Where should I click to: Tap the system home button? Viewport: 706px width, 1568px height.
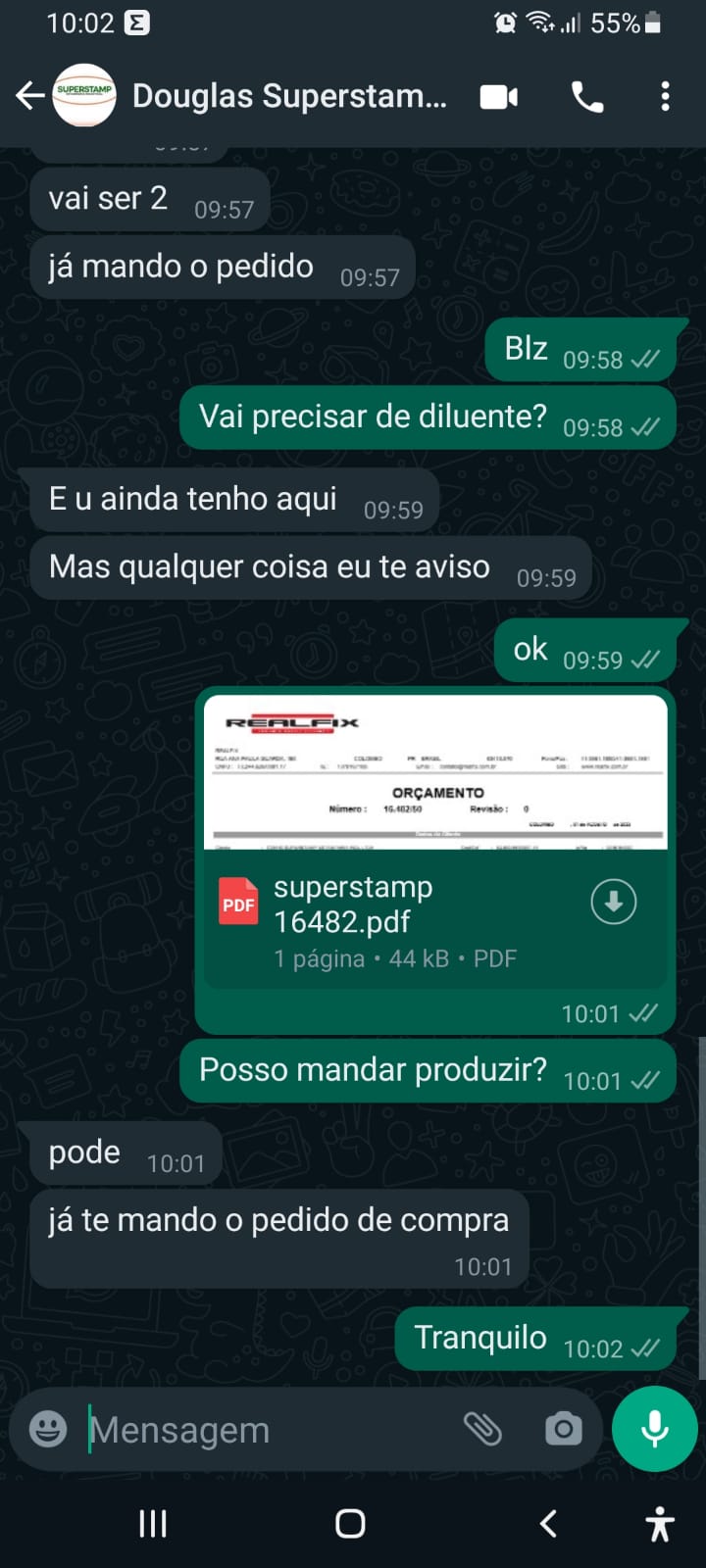click(350, 1523)
